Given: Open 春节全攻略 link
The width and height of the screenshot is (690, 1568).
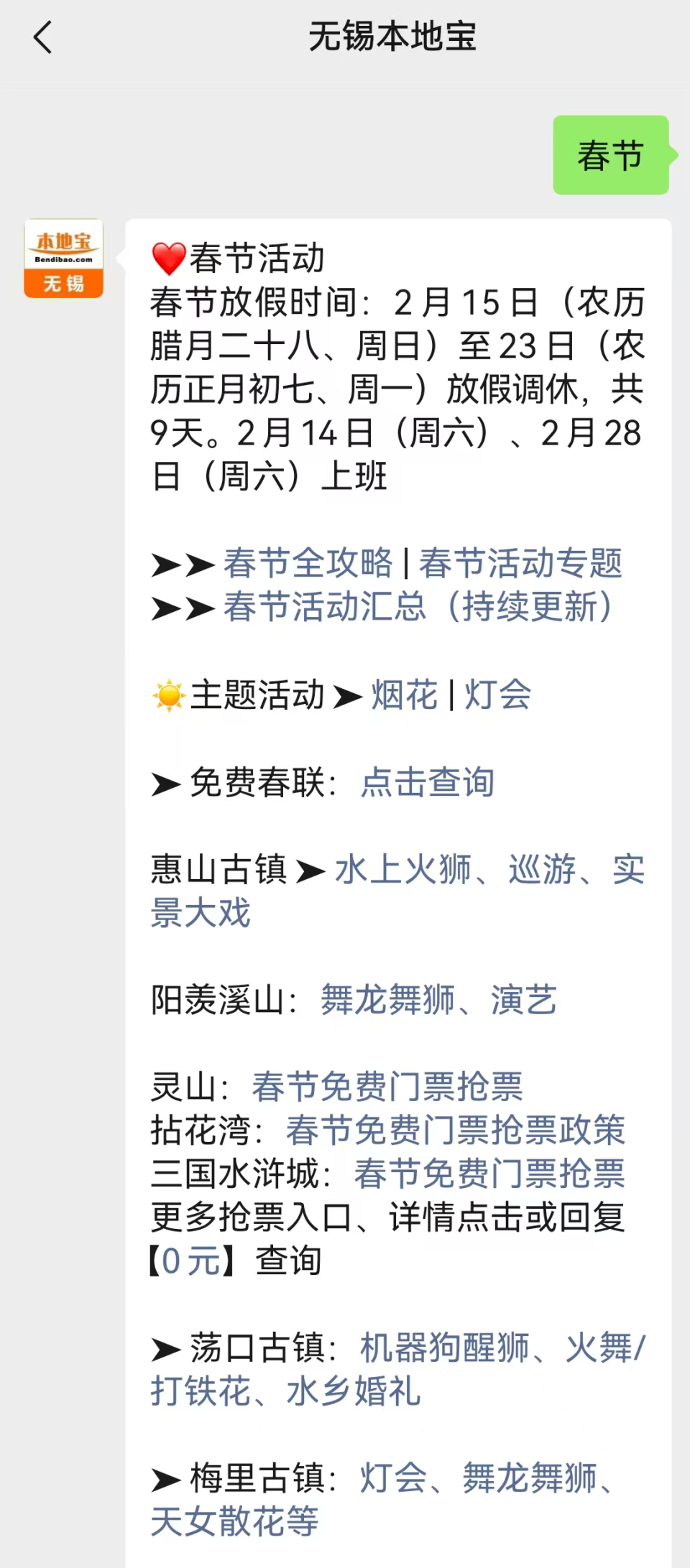Looking at the screenshot, I should 309,562.
